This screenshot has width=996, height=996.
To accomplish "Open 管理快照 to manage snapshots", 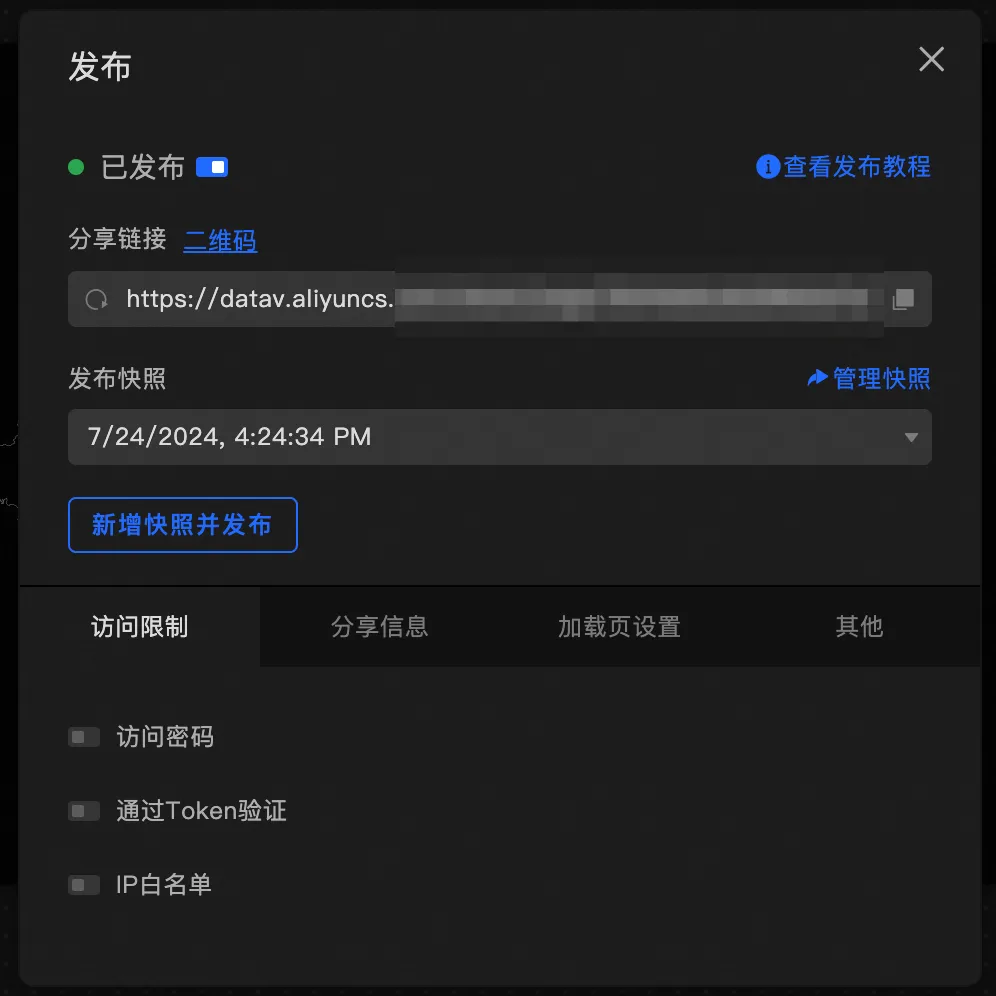I will (869, 378).
